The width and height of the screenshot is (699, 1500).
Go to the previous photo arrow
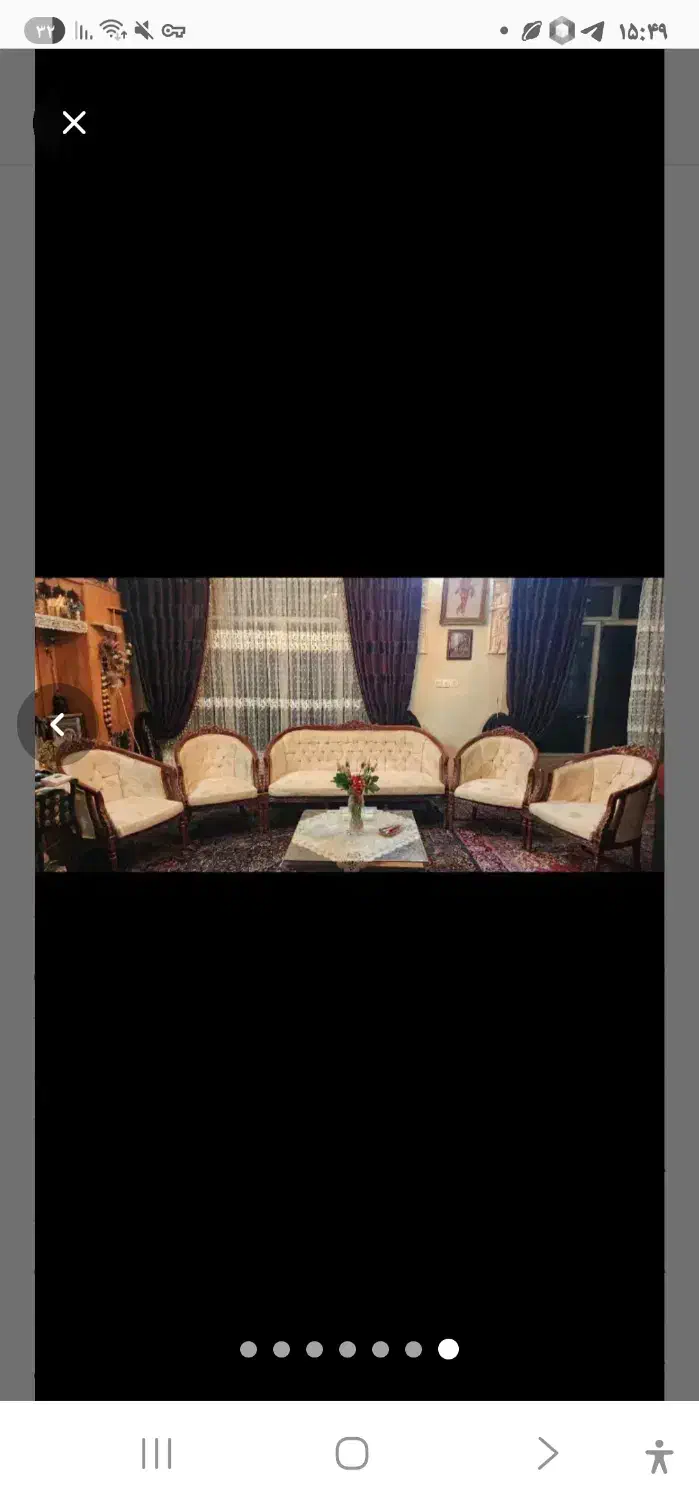coord(58,725)
